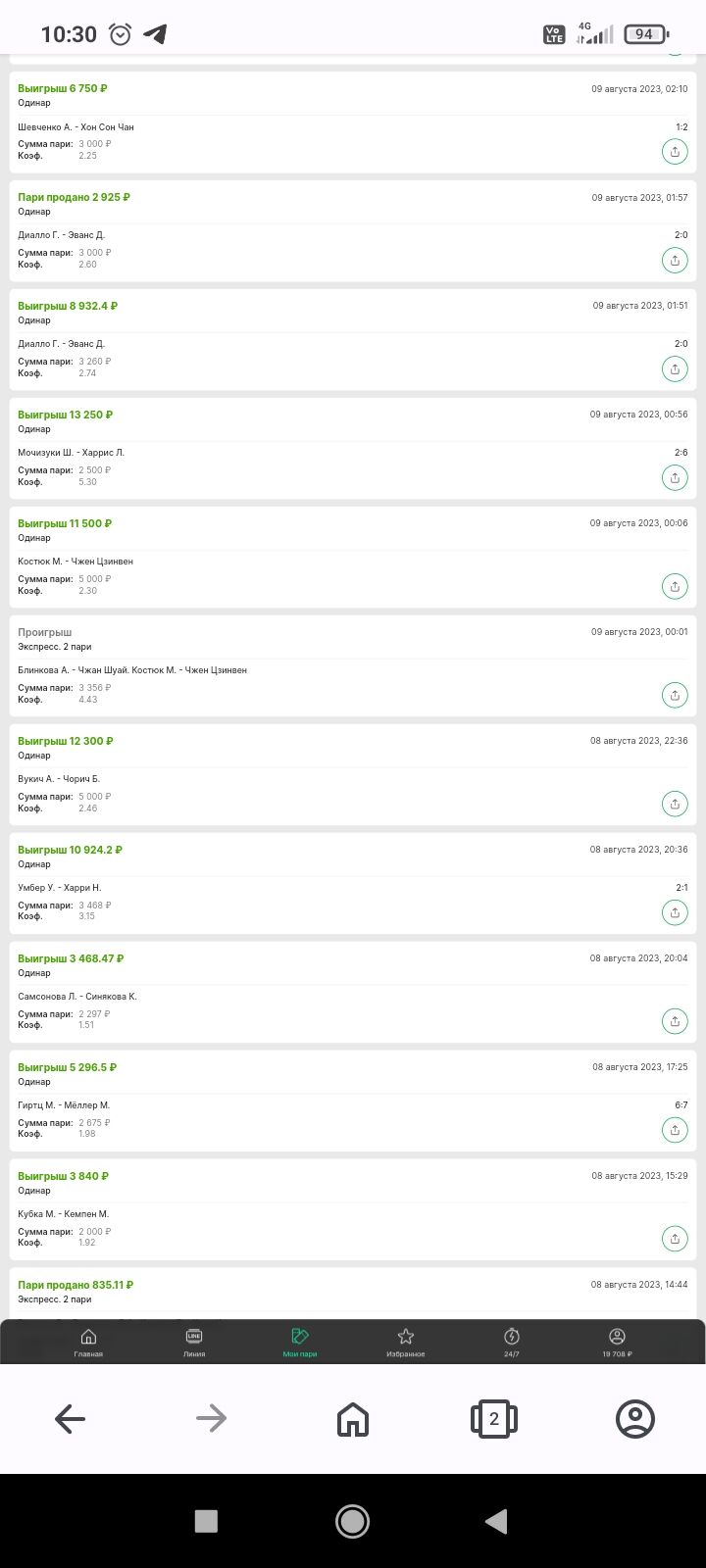Open the Умбер У. - Харри Н. bet card
The height and width of the screenshot is (1568, 706).
[x=294, y=888]
